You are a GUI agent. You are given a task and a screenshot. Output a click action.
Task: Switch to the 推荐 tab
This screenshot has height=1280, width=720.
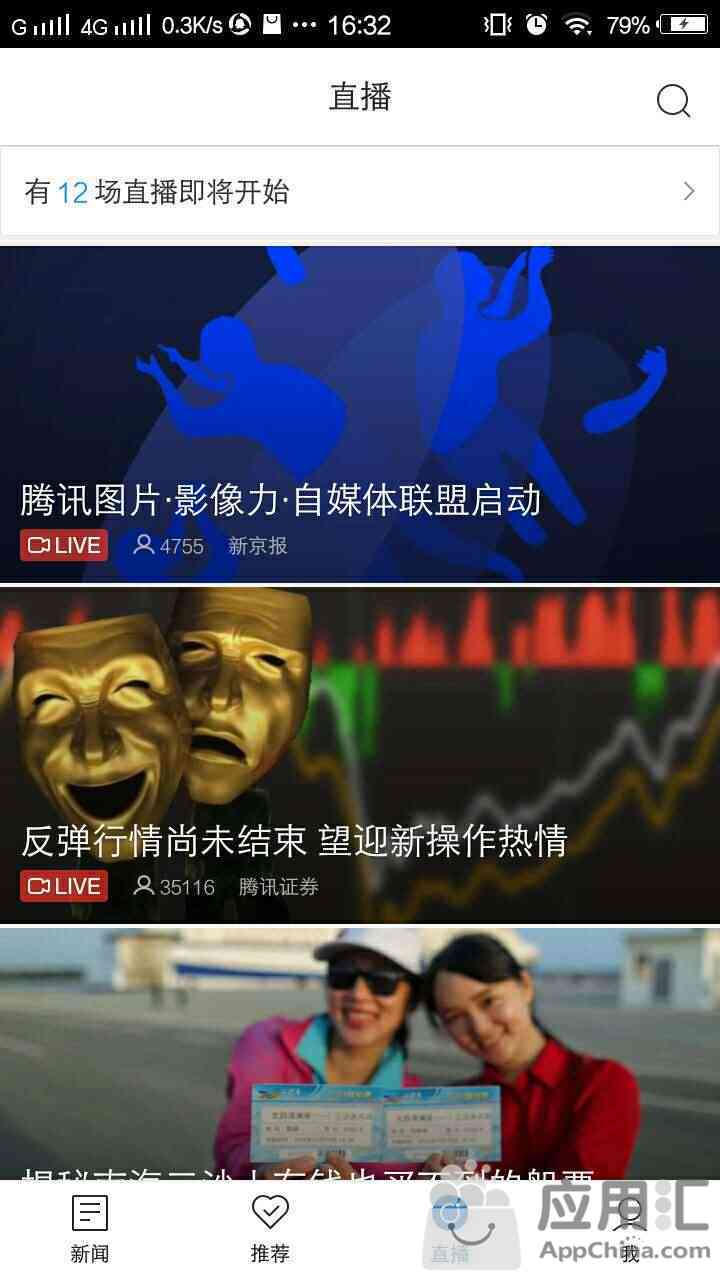click(270, 1230)
